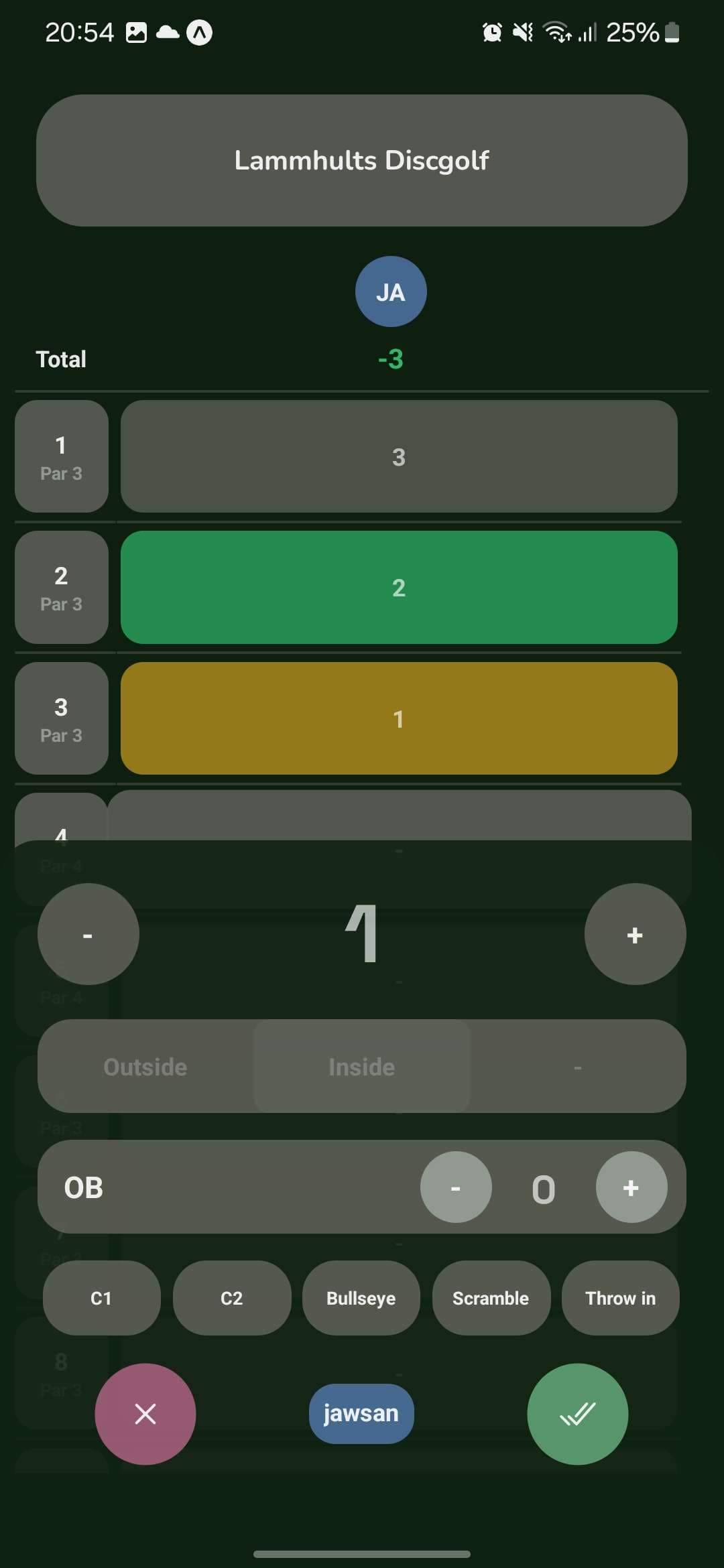Select the Inside segment

[x=361, y=1067]
